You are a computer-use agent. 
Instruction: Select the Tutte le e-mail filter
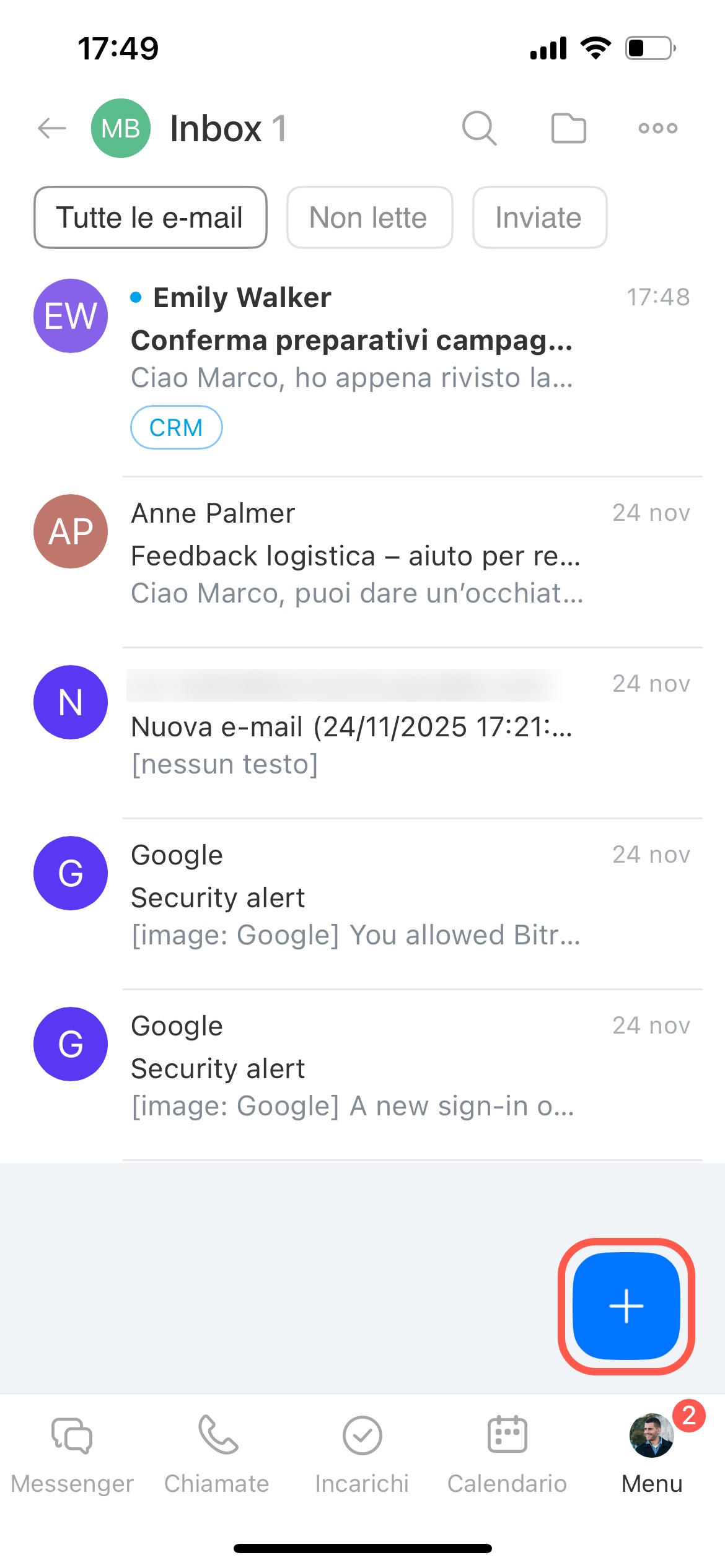tap(150, 217)
